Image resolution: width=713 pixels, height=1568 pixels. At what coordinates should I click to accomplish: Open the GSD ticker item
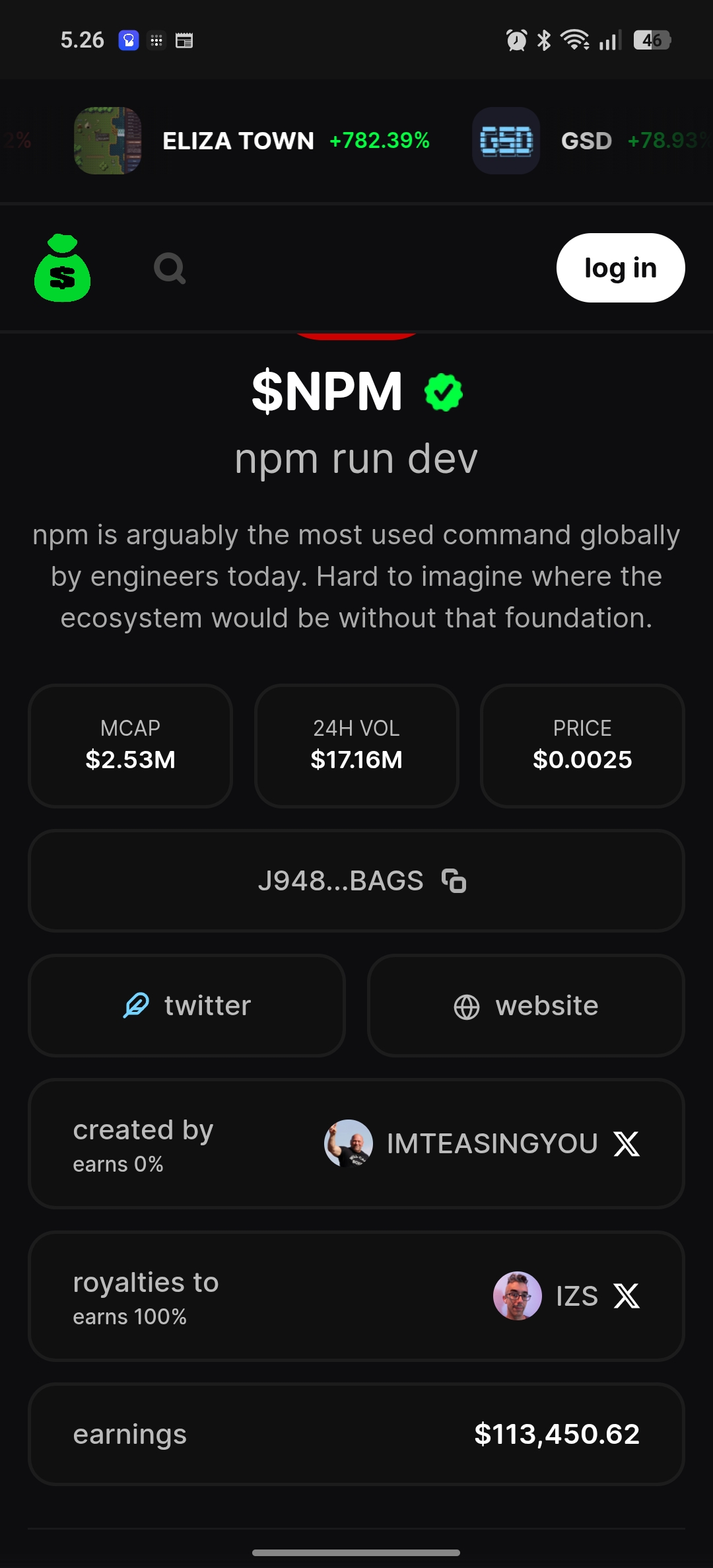(x=588, y=141)
